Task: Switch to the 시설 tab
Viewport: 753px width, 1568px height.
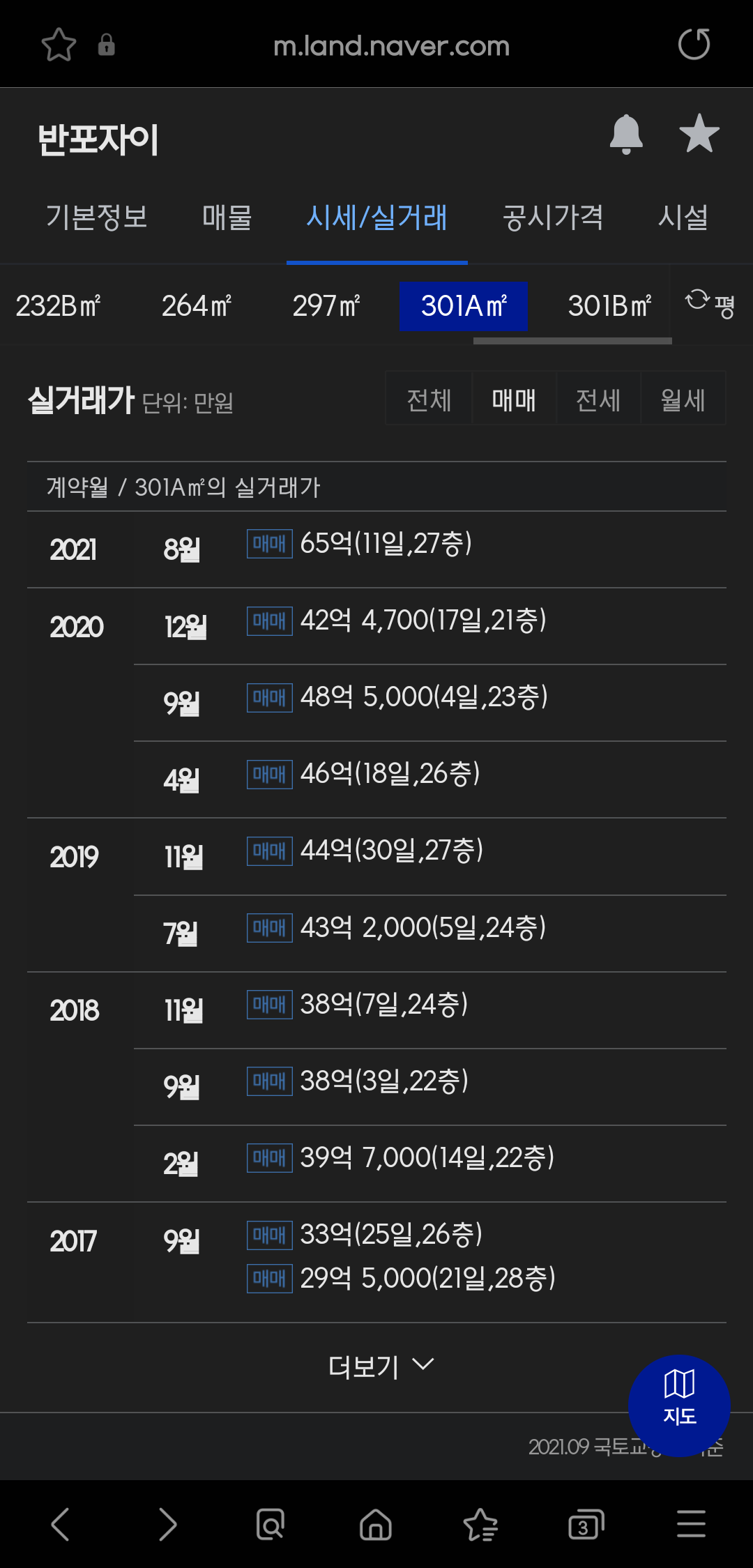Action: [683, 217]
